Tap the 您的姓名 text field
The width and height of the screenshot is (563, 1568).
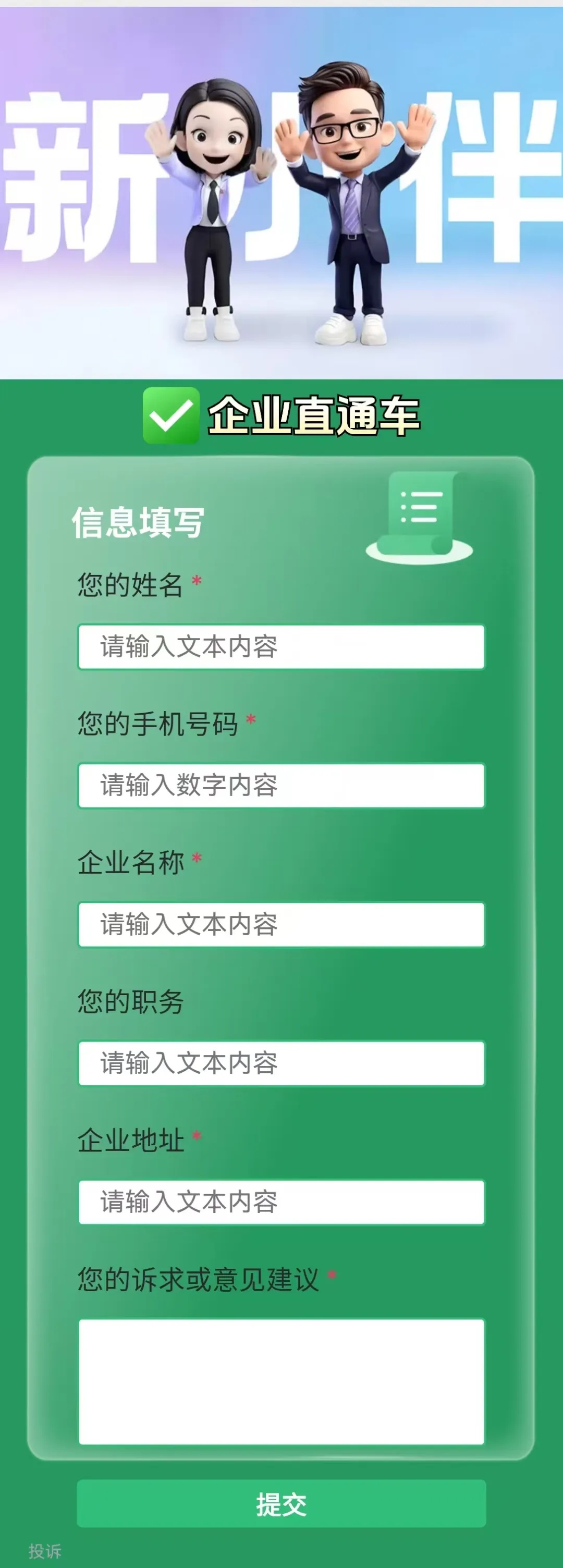[281, 646]
